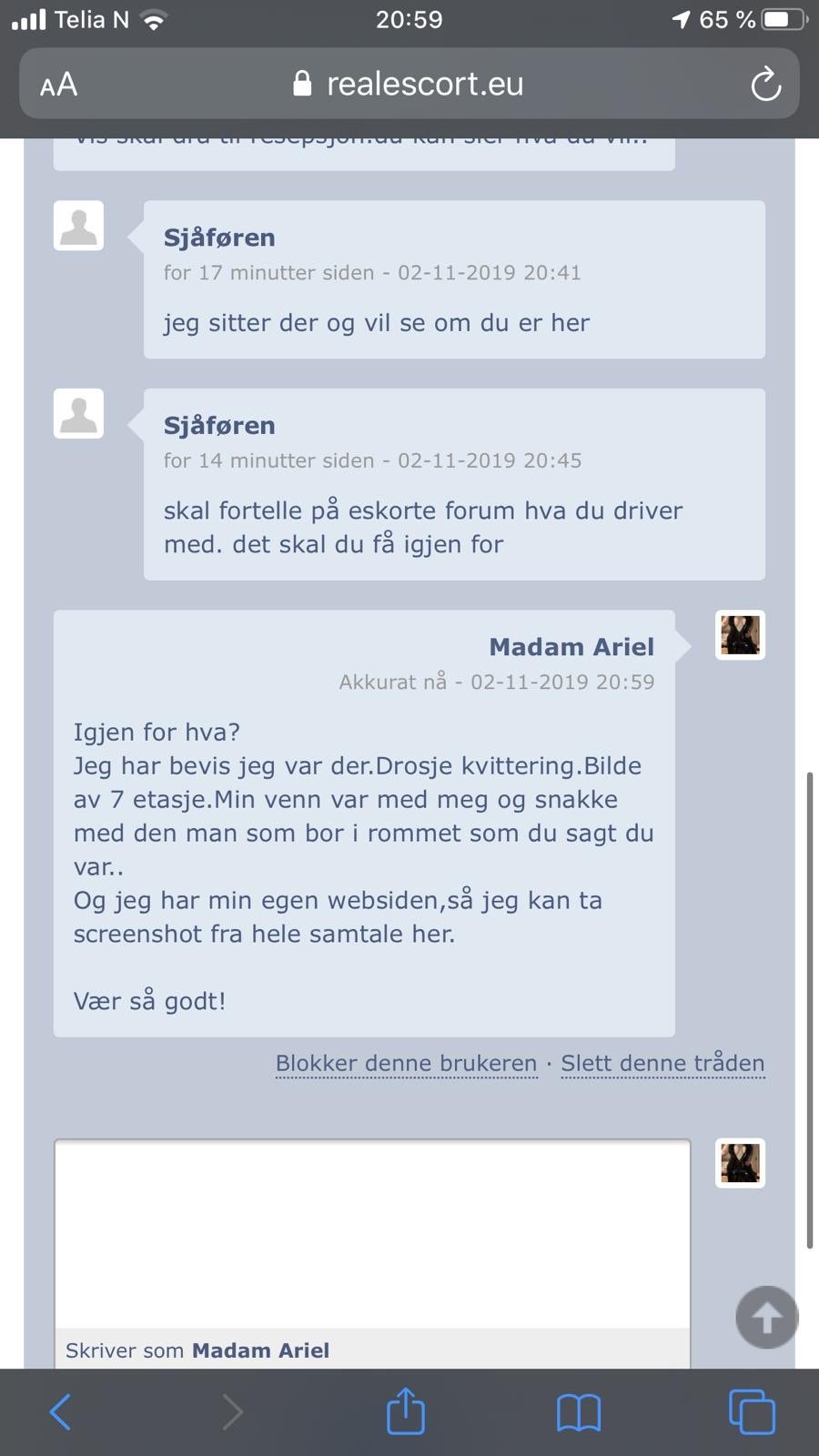Tap the realescort.eu address bar

(x=409, y=84)
